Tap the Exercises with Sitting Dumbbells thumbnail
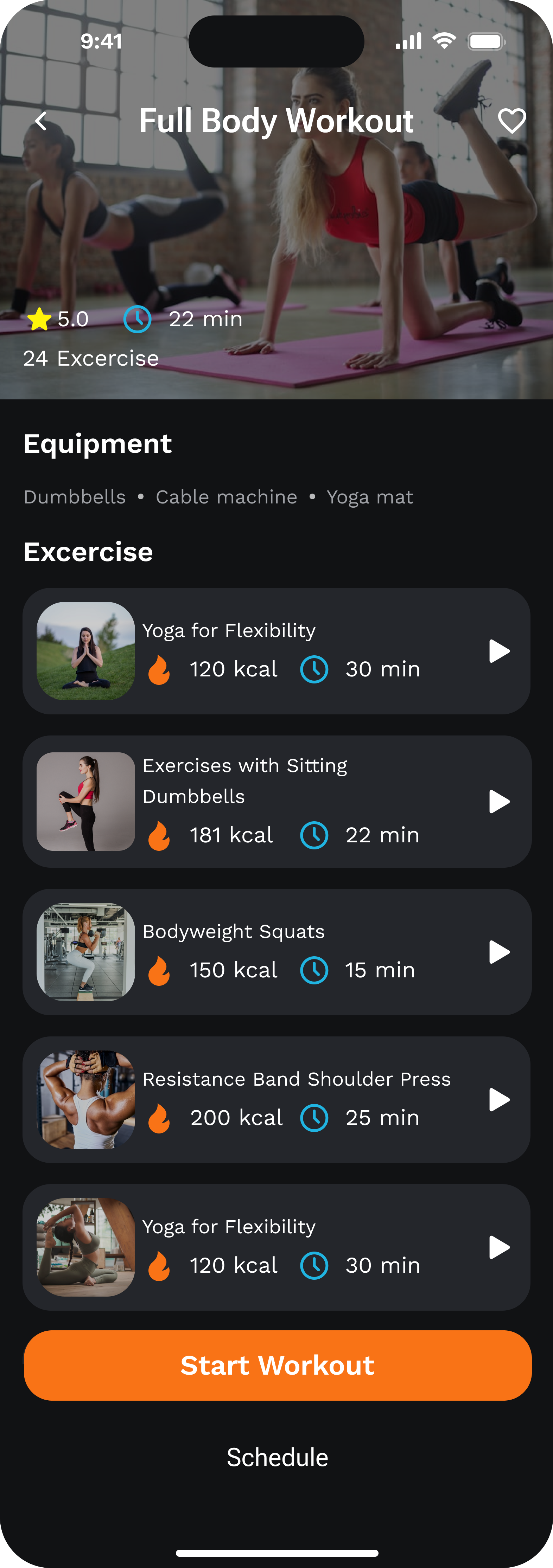 click(85, 801)
